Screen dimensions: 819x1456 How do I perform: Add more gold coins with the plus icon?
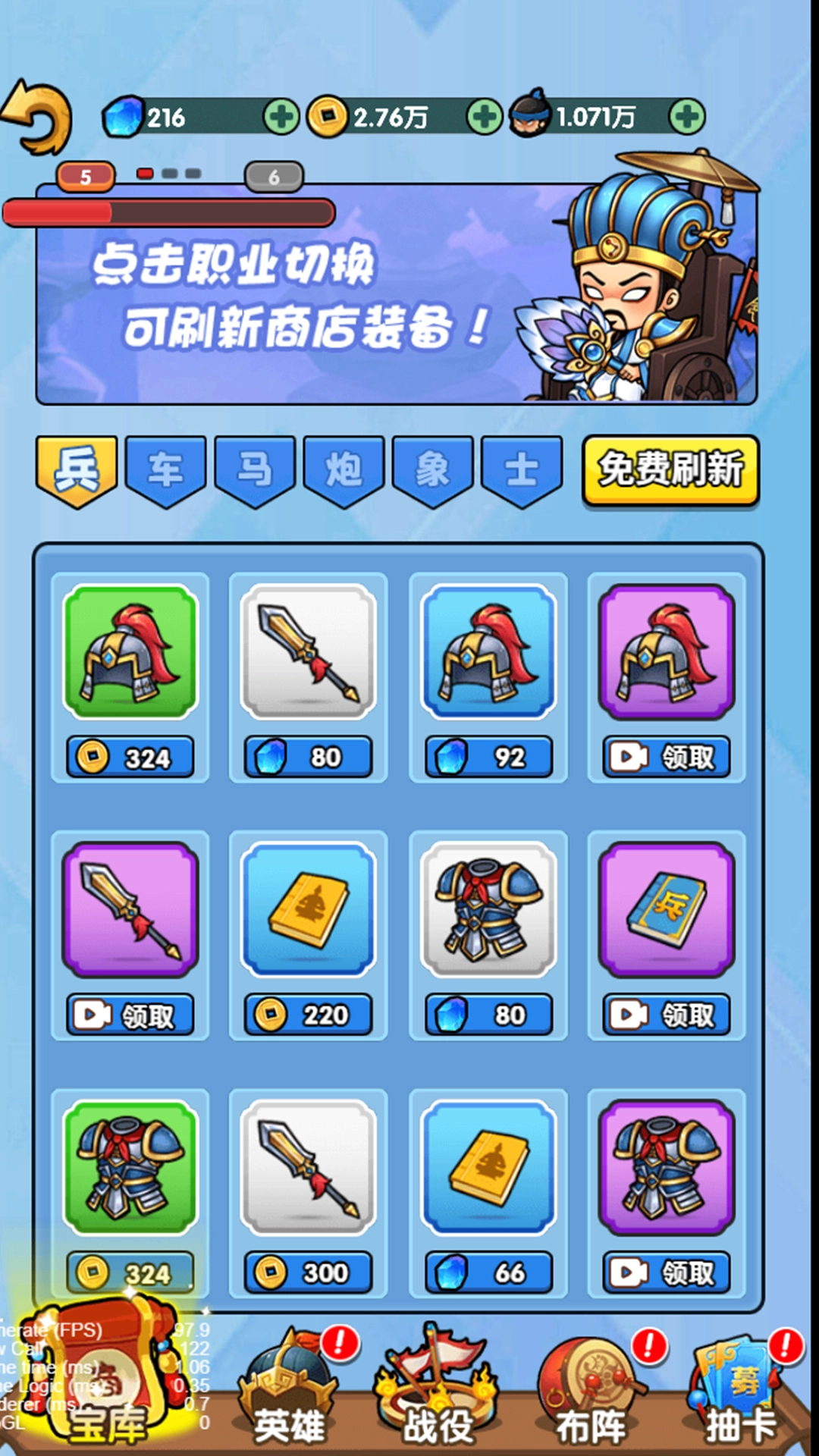coord(484,118)
